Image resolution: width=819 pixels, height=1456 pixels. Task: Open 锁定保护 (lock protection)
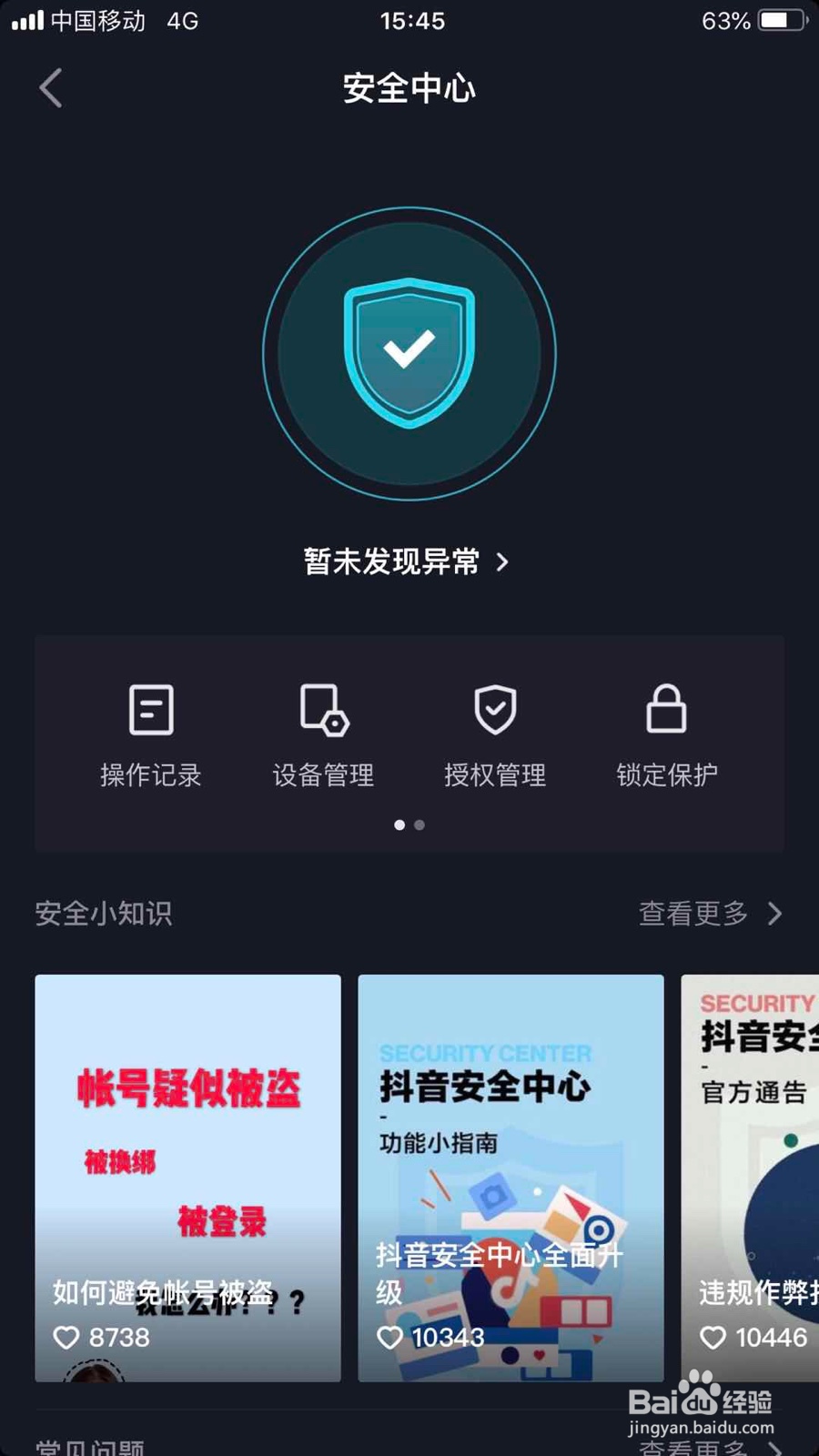click(665, 737)
